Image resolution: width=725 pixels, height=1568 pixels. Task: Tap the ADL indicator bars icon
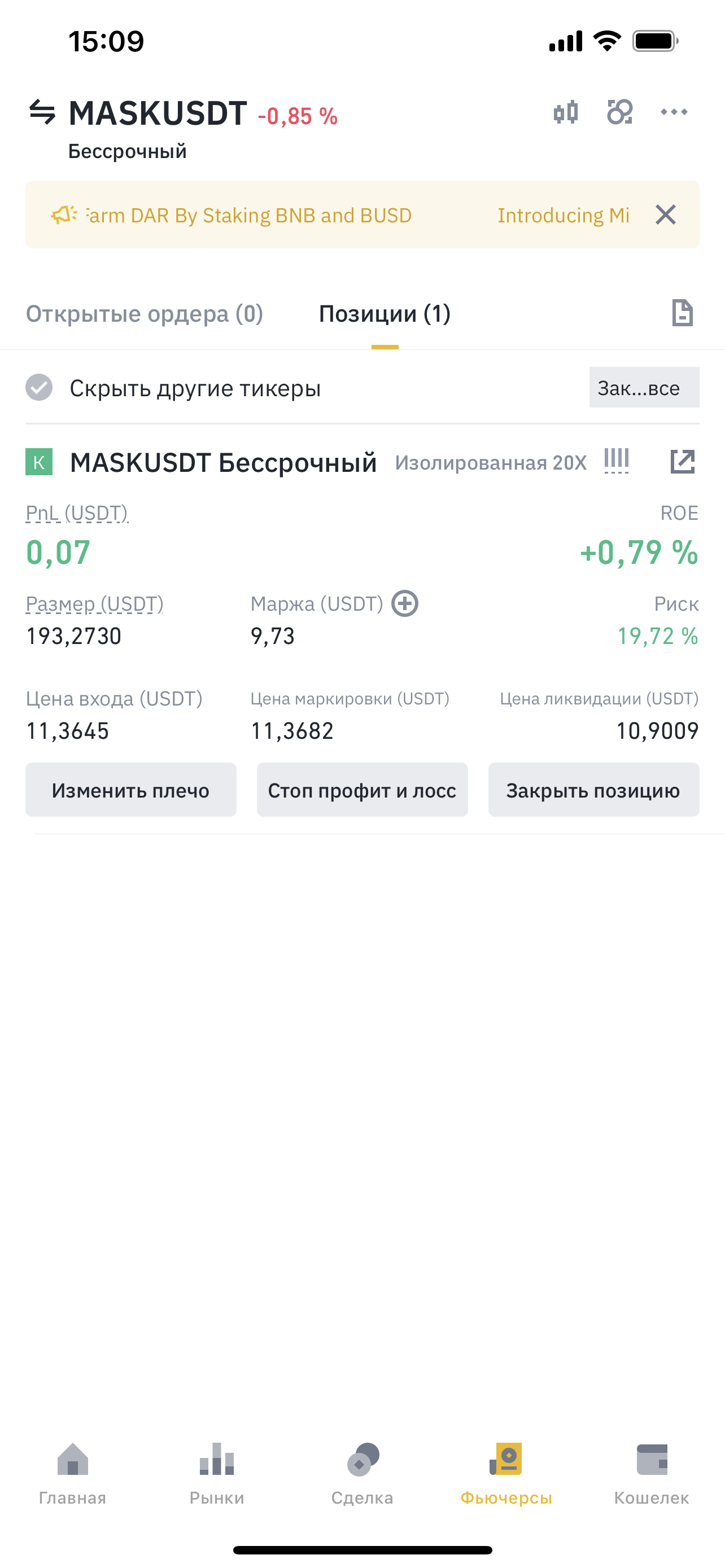coord(616,460)
